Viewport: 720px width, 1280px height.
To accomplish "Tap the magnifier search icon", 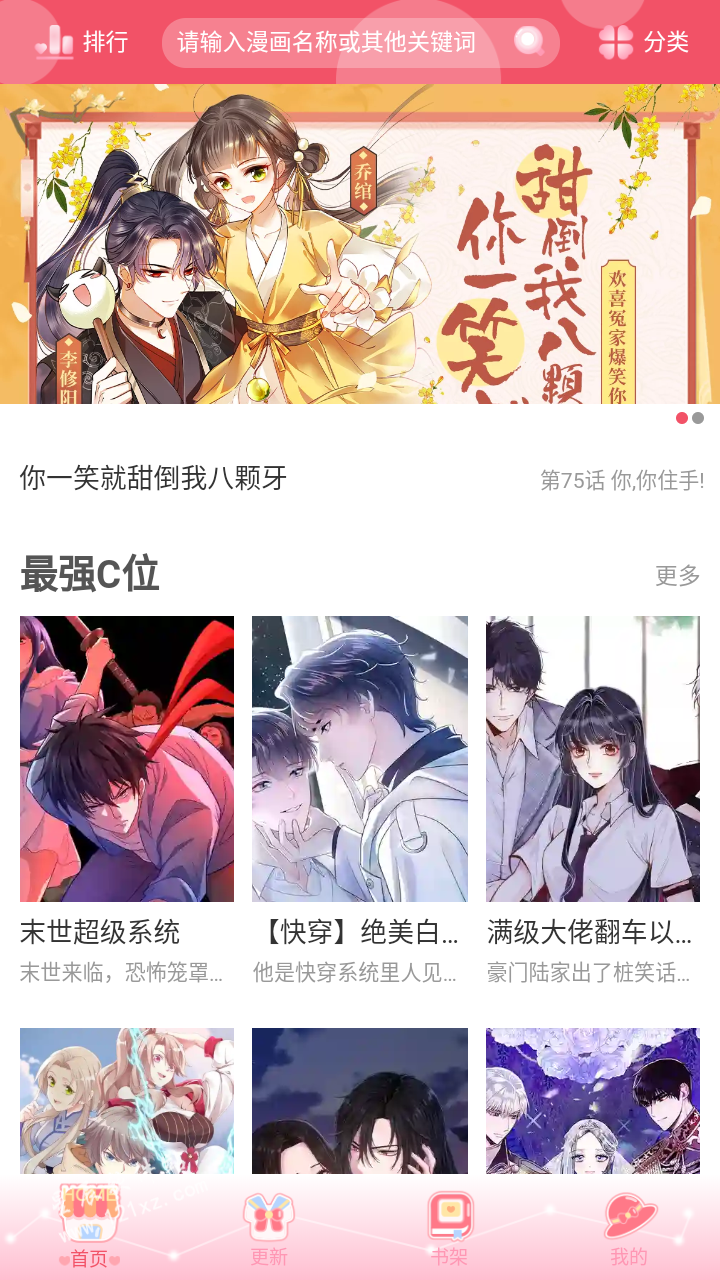I will click(529, 42).
